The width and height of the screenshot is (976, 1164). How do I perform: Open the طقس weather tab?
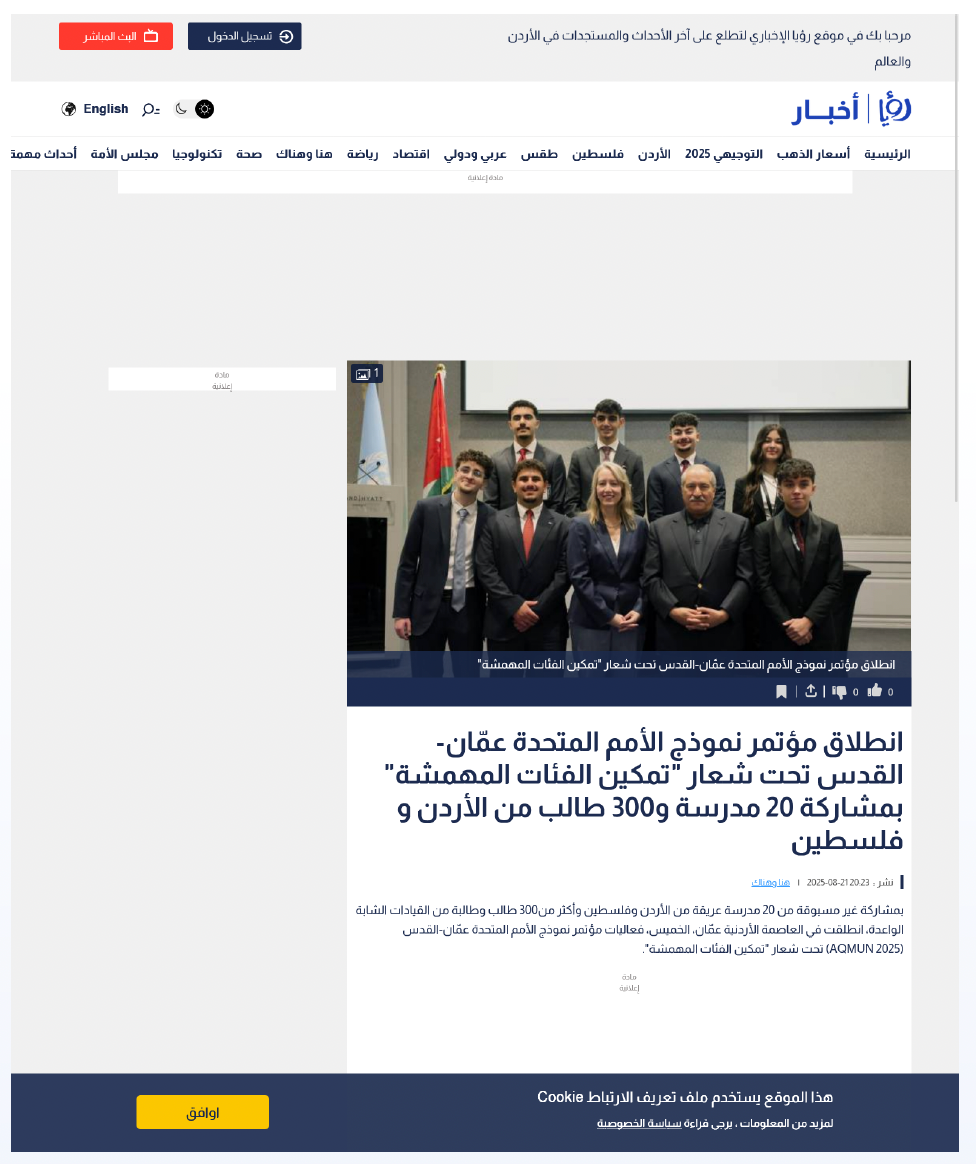539,154
